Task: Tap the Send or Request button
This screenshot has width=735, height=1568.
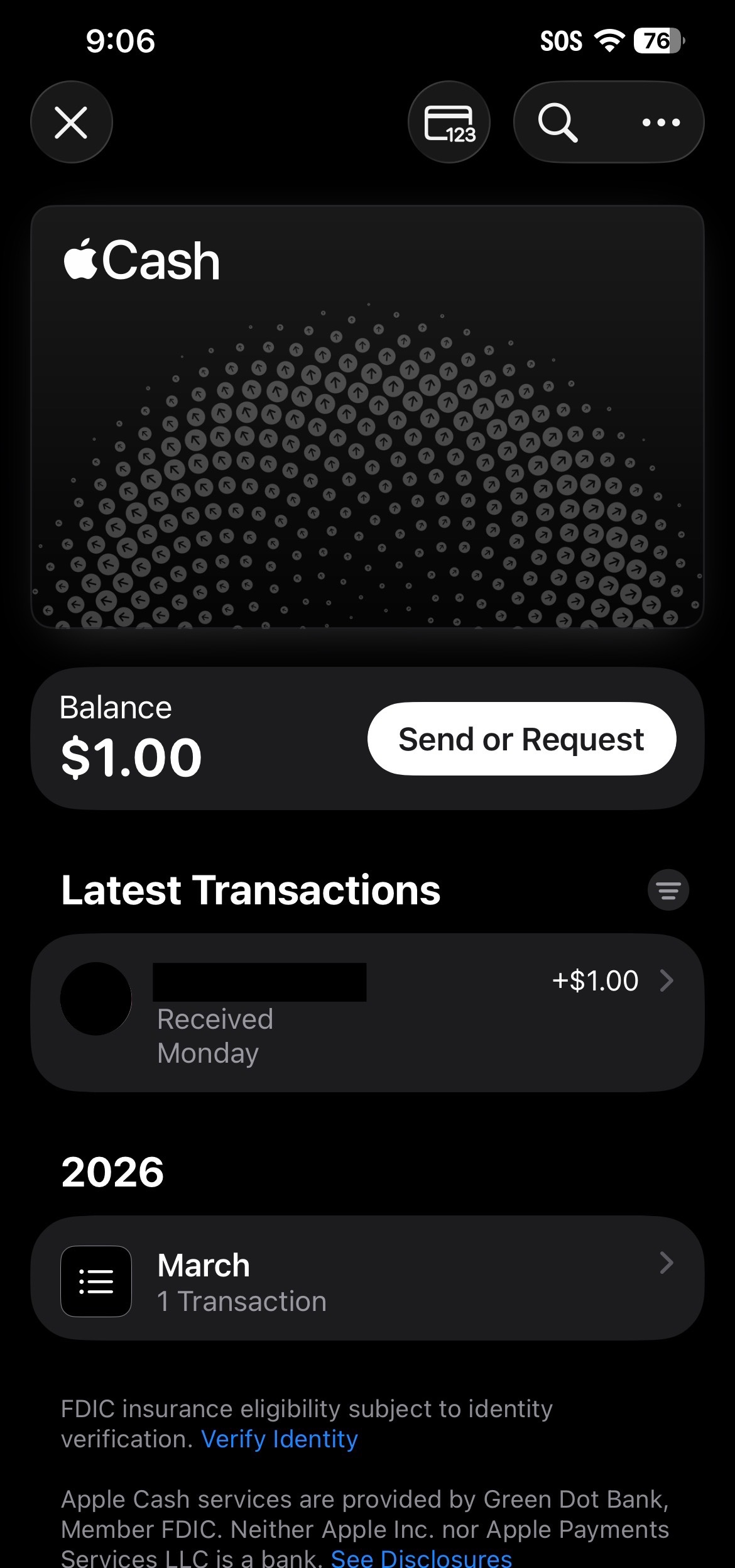Action: click(521, 739)
